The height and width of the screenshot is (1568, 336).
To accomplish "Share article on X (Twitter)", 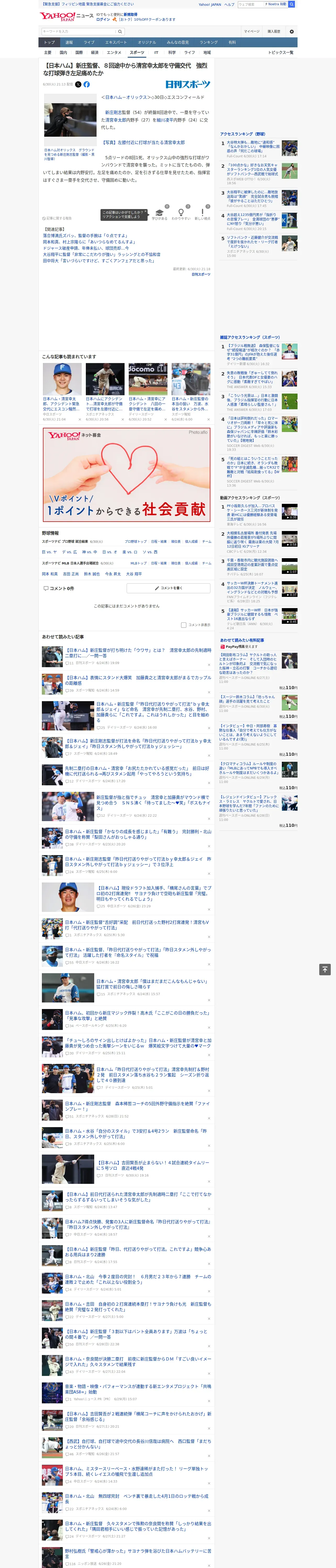I will pyautogui.click(x=78, y=85).
